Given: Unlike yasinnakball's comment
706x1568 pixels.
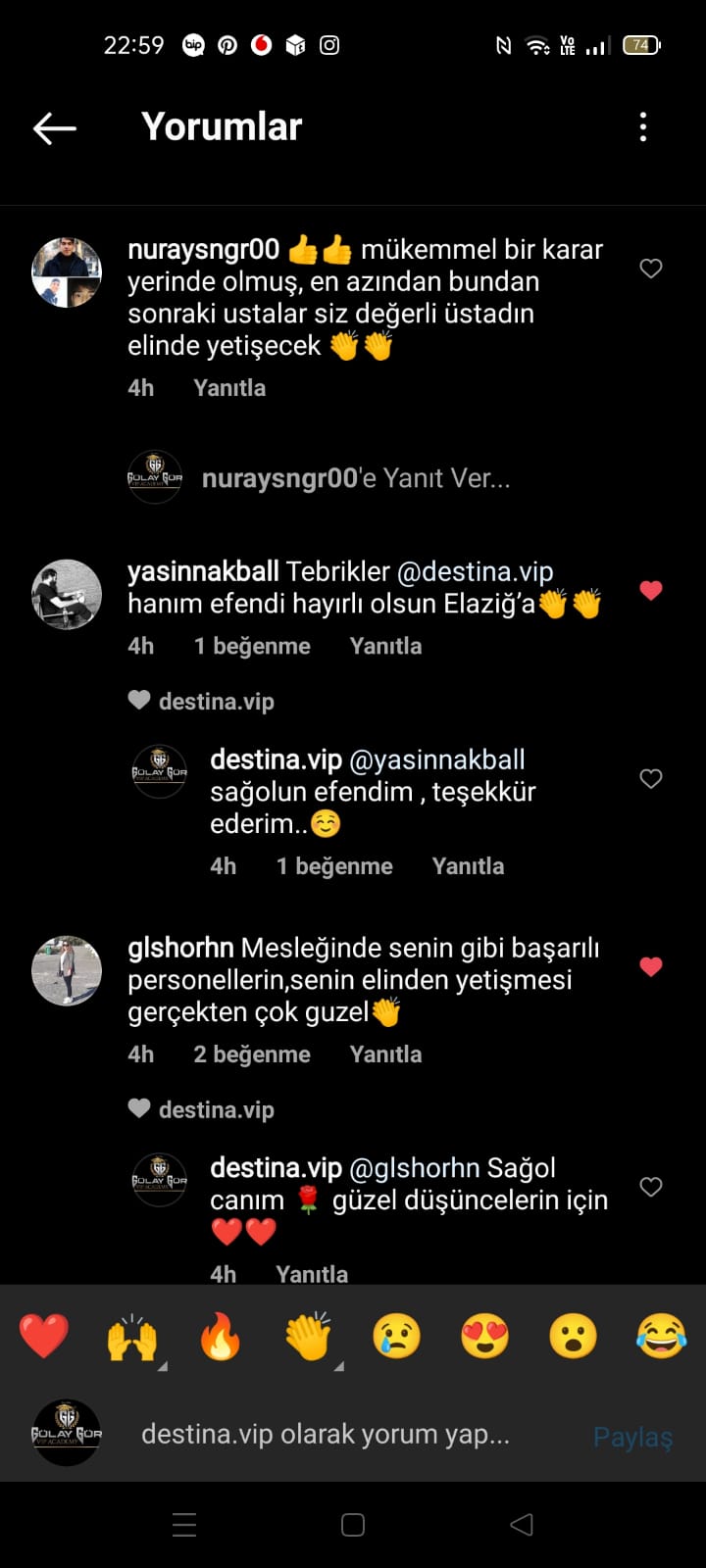Looking at the screenshot, I should point(651,590).
